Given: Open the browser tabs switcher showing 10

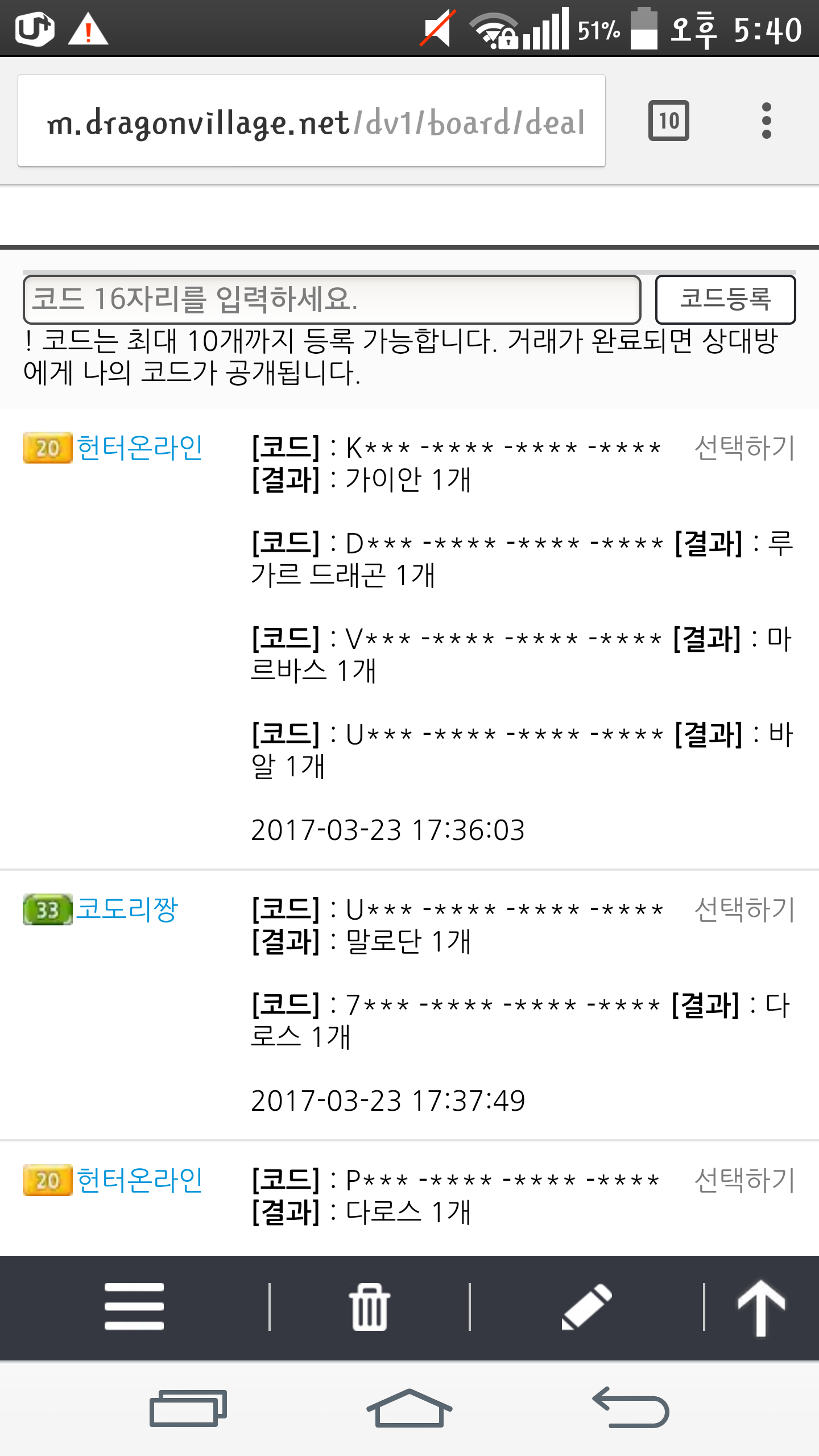Looking at the screenshot, I should tap(668, 121).
